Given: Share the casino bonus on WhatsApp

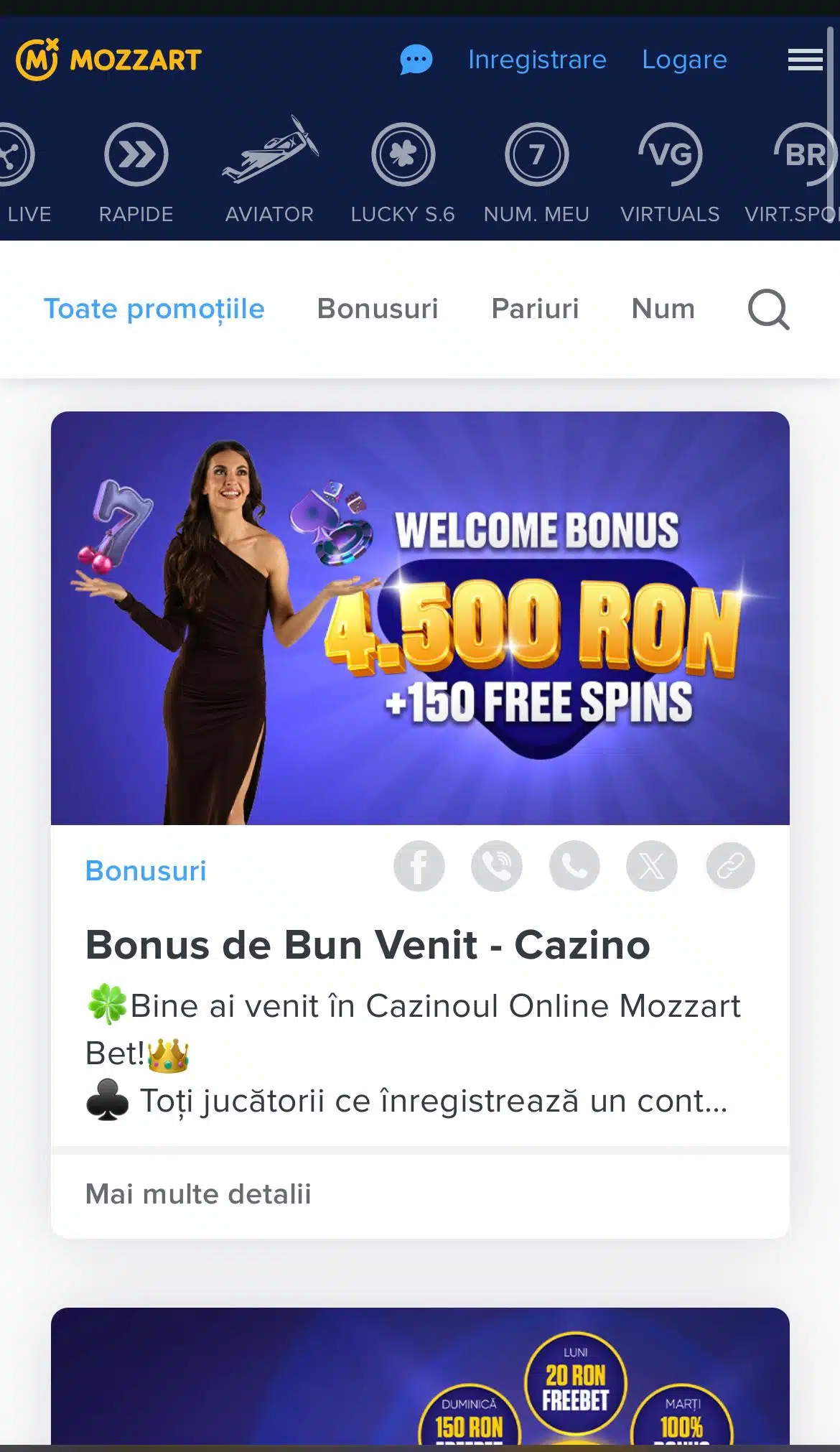Looking at the screenshot, I should (574, 866).
